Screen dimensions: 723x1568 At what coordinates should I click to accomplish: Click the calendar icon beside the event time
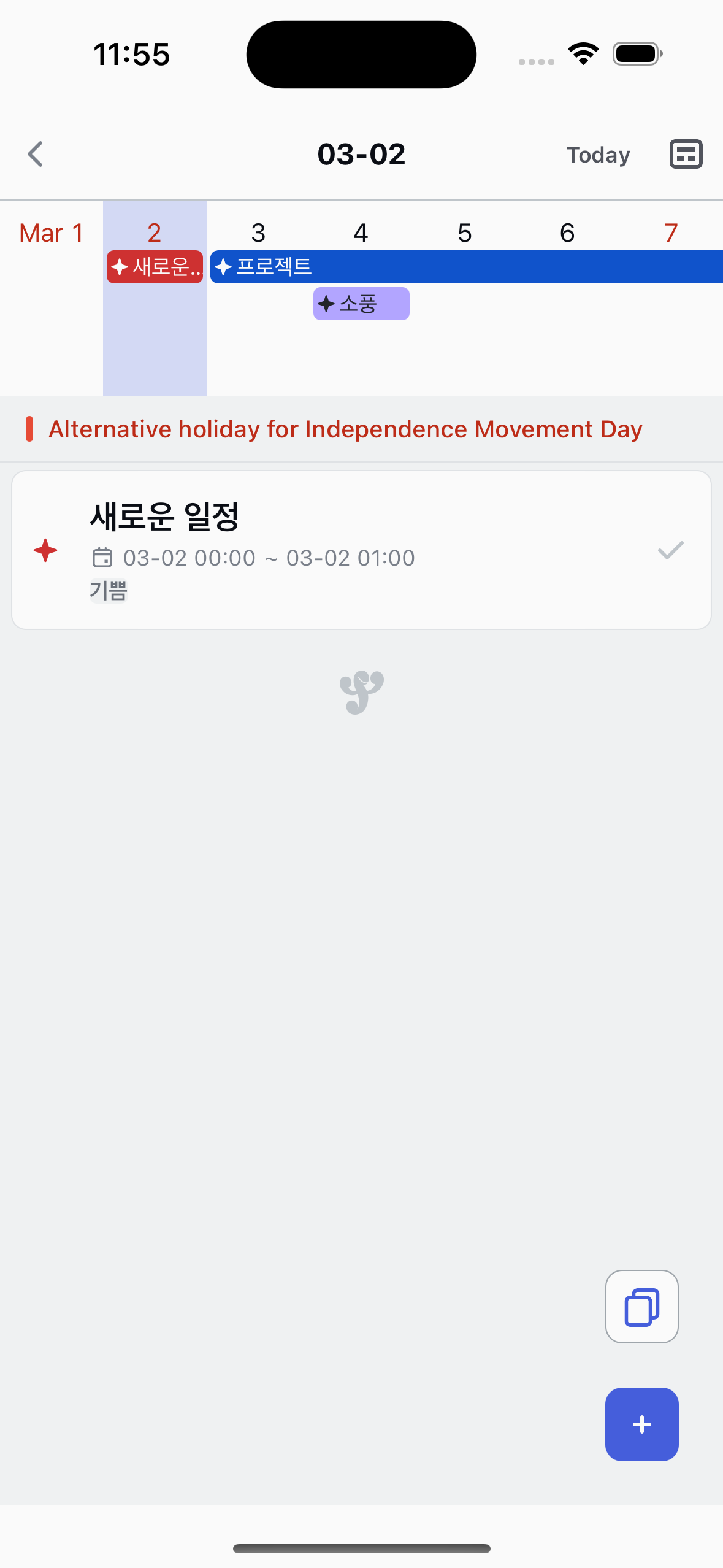(x=103, y=557)
